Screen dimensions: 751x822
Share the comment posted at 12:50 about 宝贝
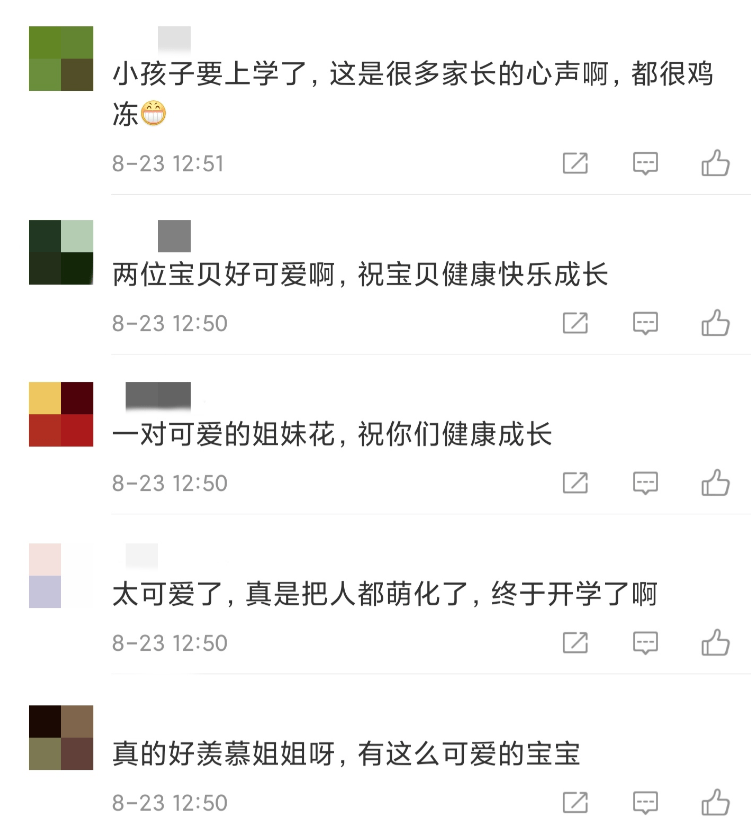point(575,323)
